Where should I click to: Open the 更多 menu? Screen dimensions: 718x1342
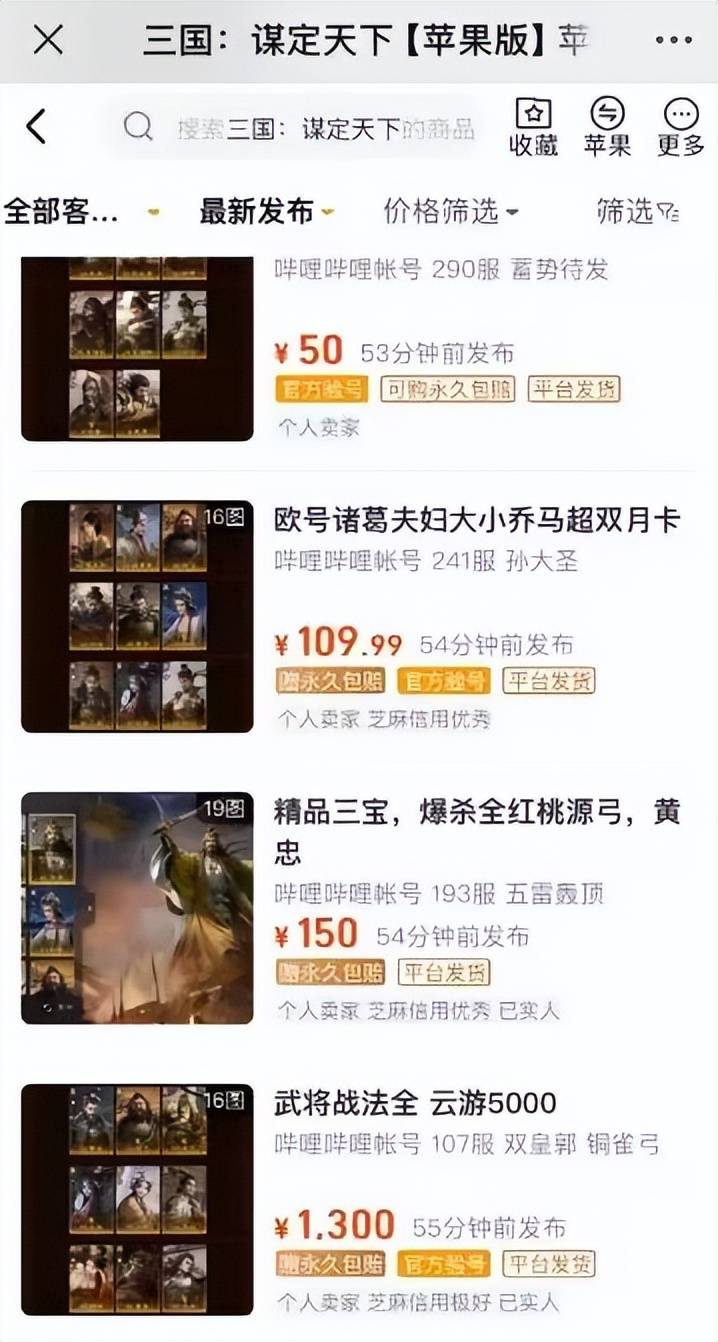click(681, 127)
